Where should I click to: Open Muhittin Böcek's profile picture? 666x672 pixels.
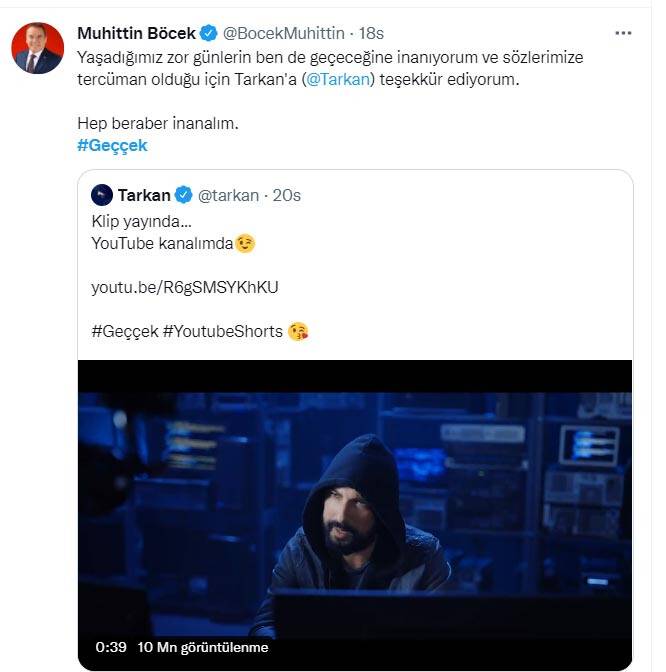[37, 47]
